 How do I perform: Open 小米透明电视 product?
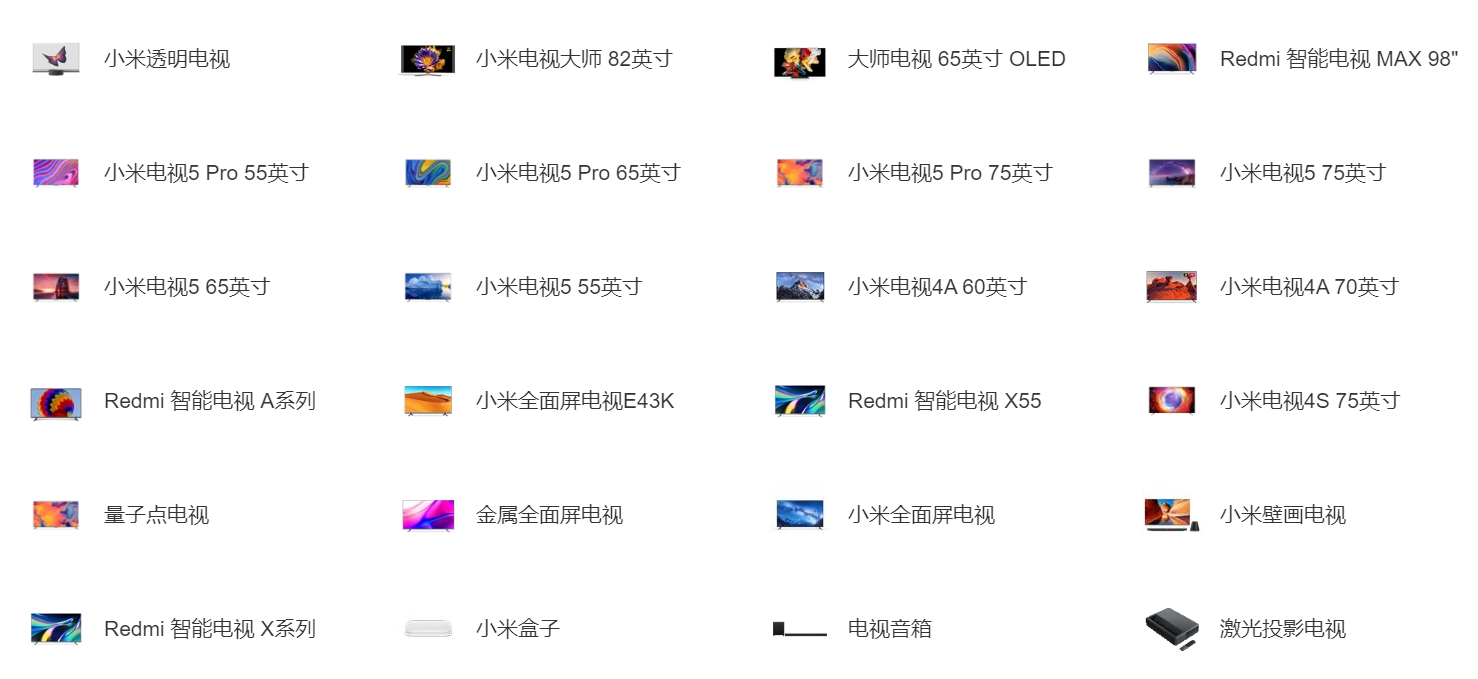pyautogui.click(x=166, y=59)
